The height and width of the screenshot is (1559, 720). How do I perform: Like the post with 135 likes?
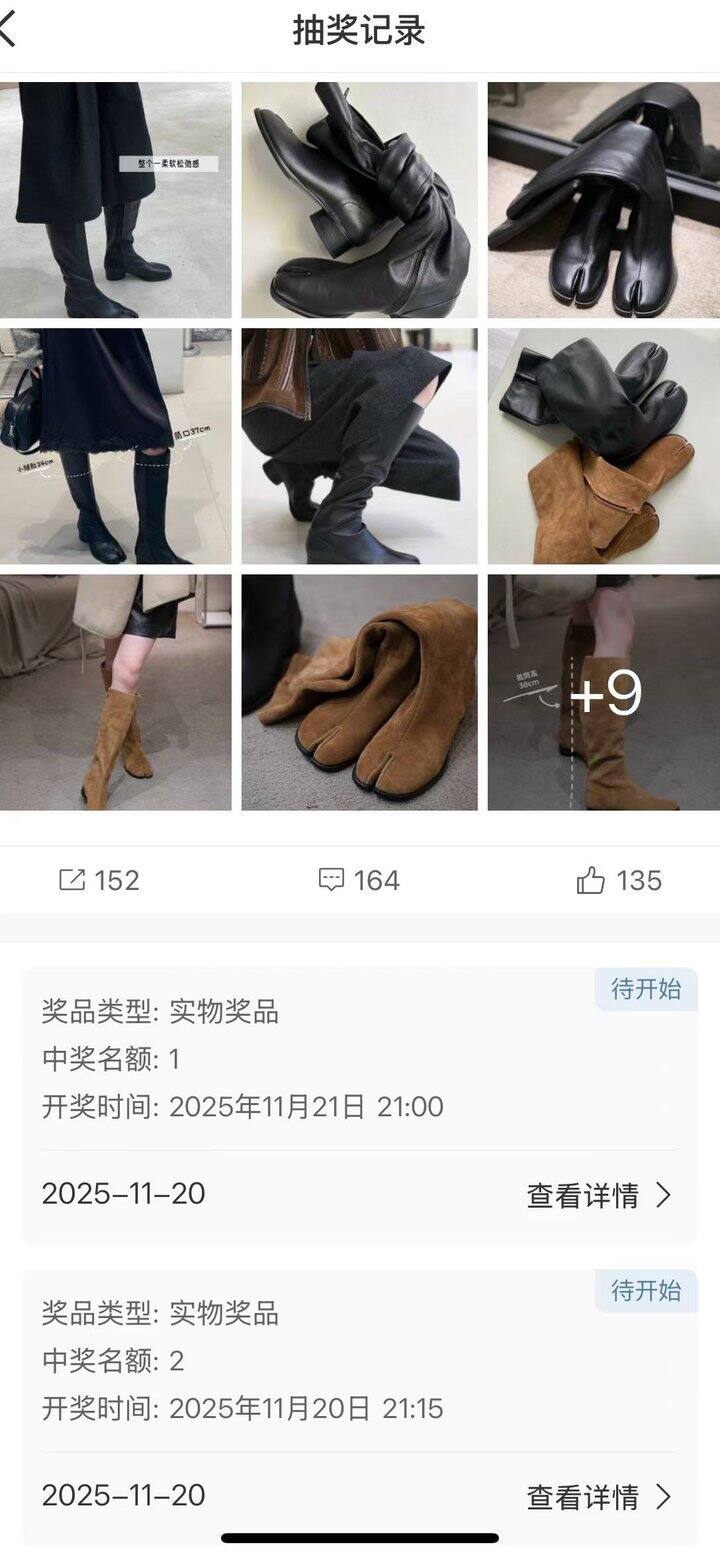pos(619,880)
